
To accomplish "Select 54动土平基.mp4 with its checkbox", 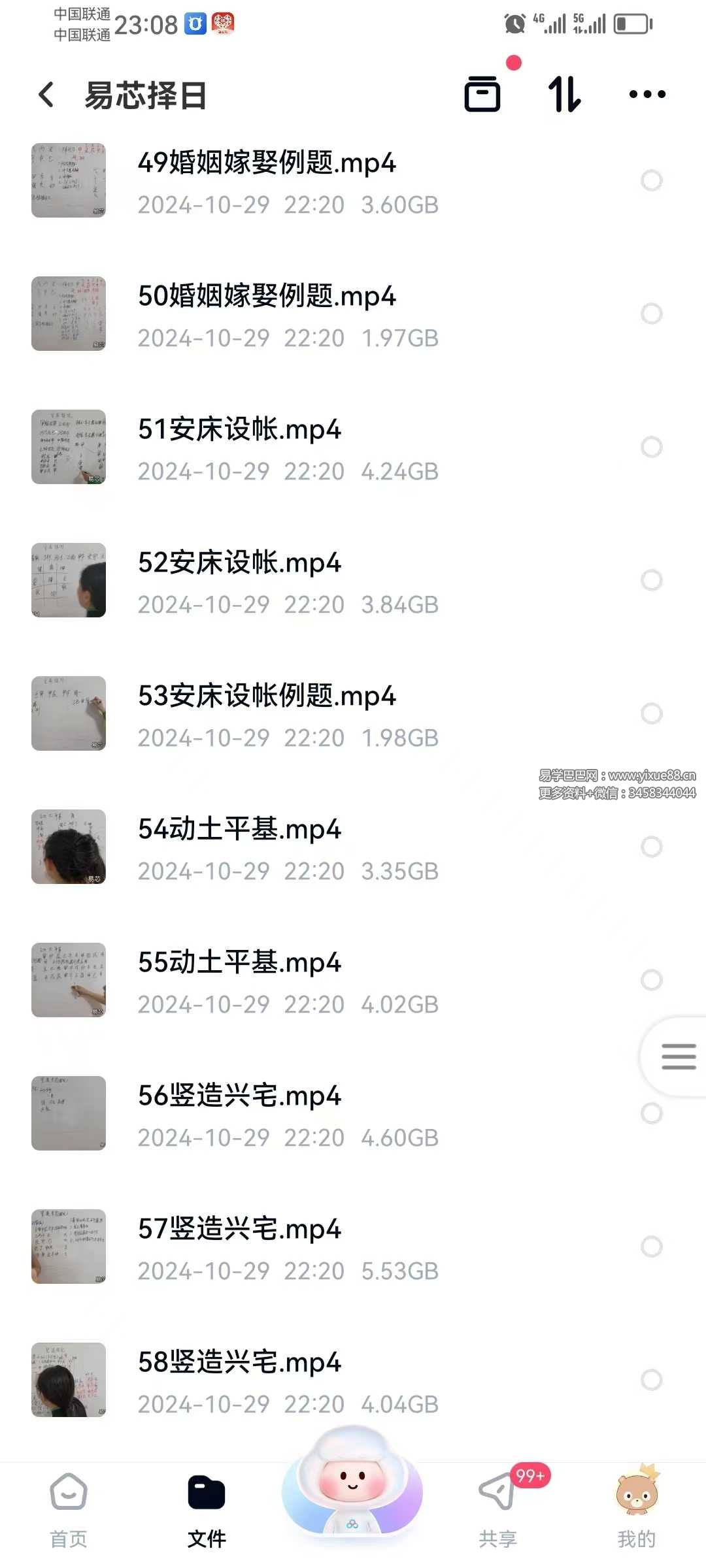I will 652,847.
